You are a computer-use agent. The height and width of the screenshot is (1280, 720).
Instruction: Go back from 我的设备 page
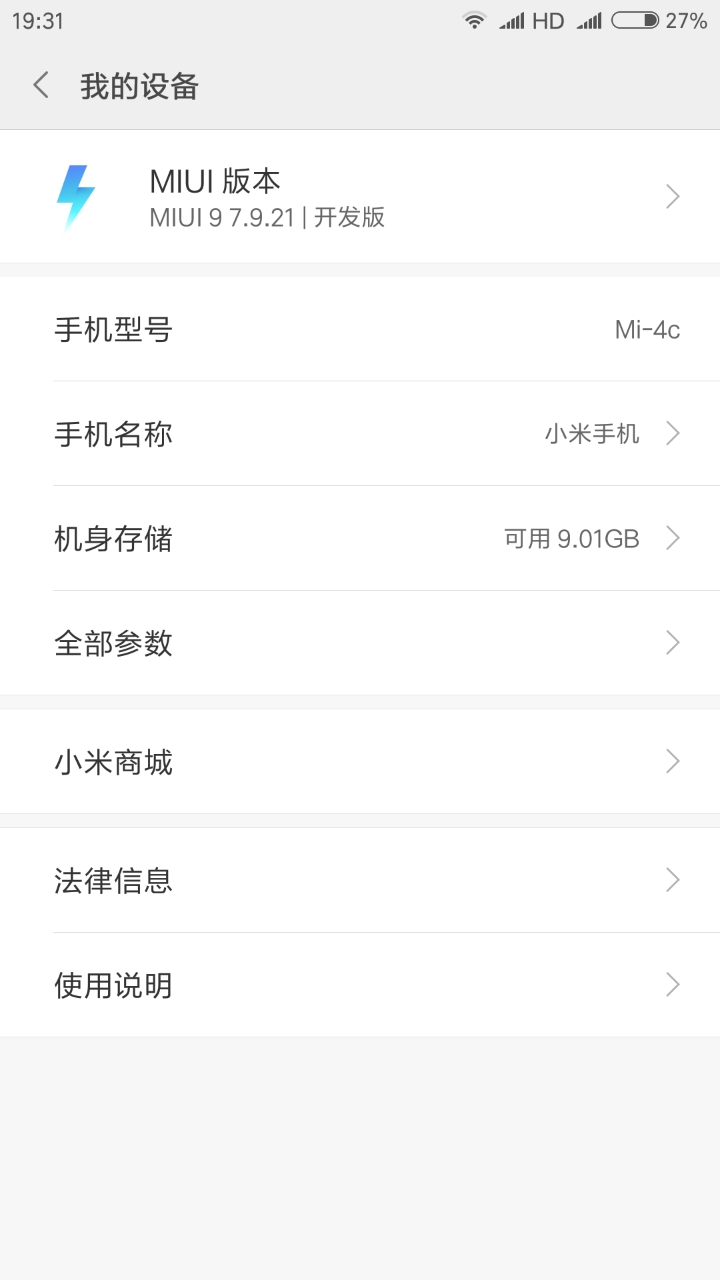pos(41,86)
